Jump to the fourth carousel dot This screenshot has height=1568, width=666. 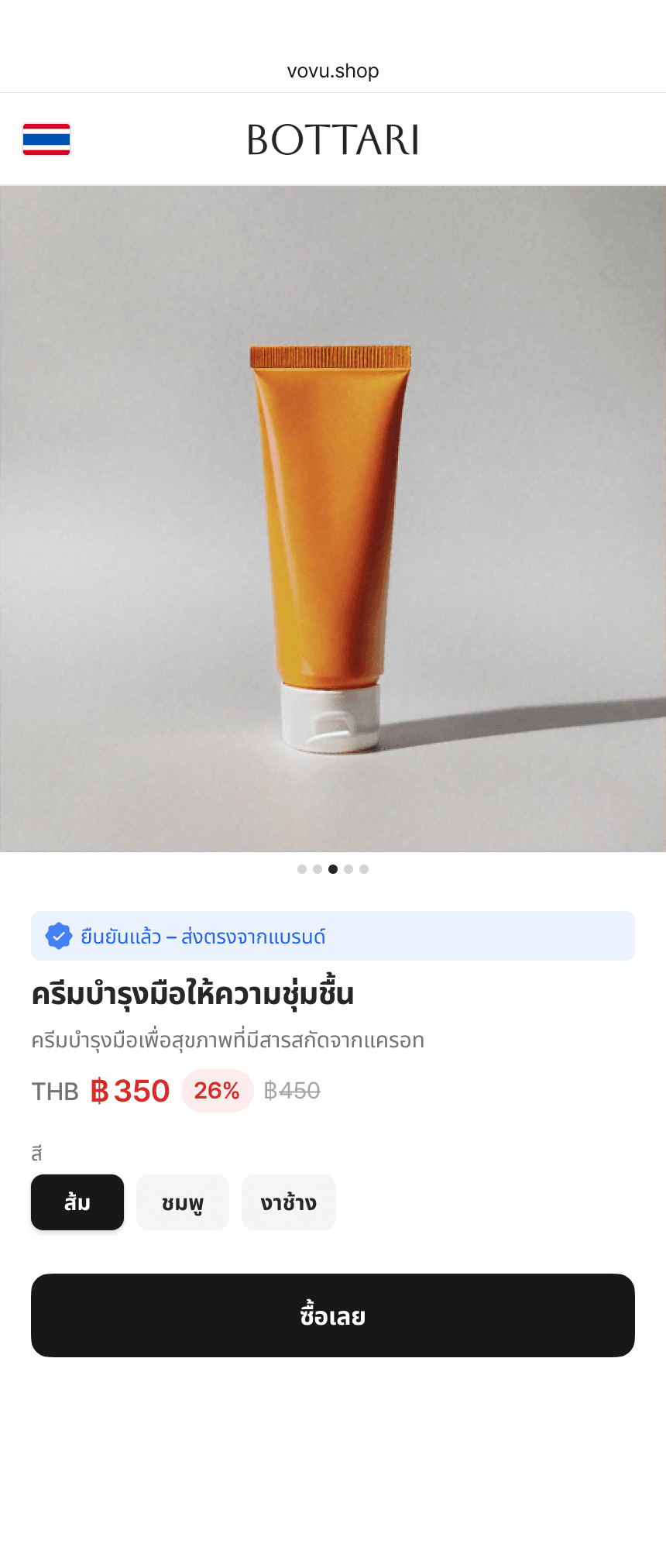click(348, 869)
